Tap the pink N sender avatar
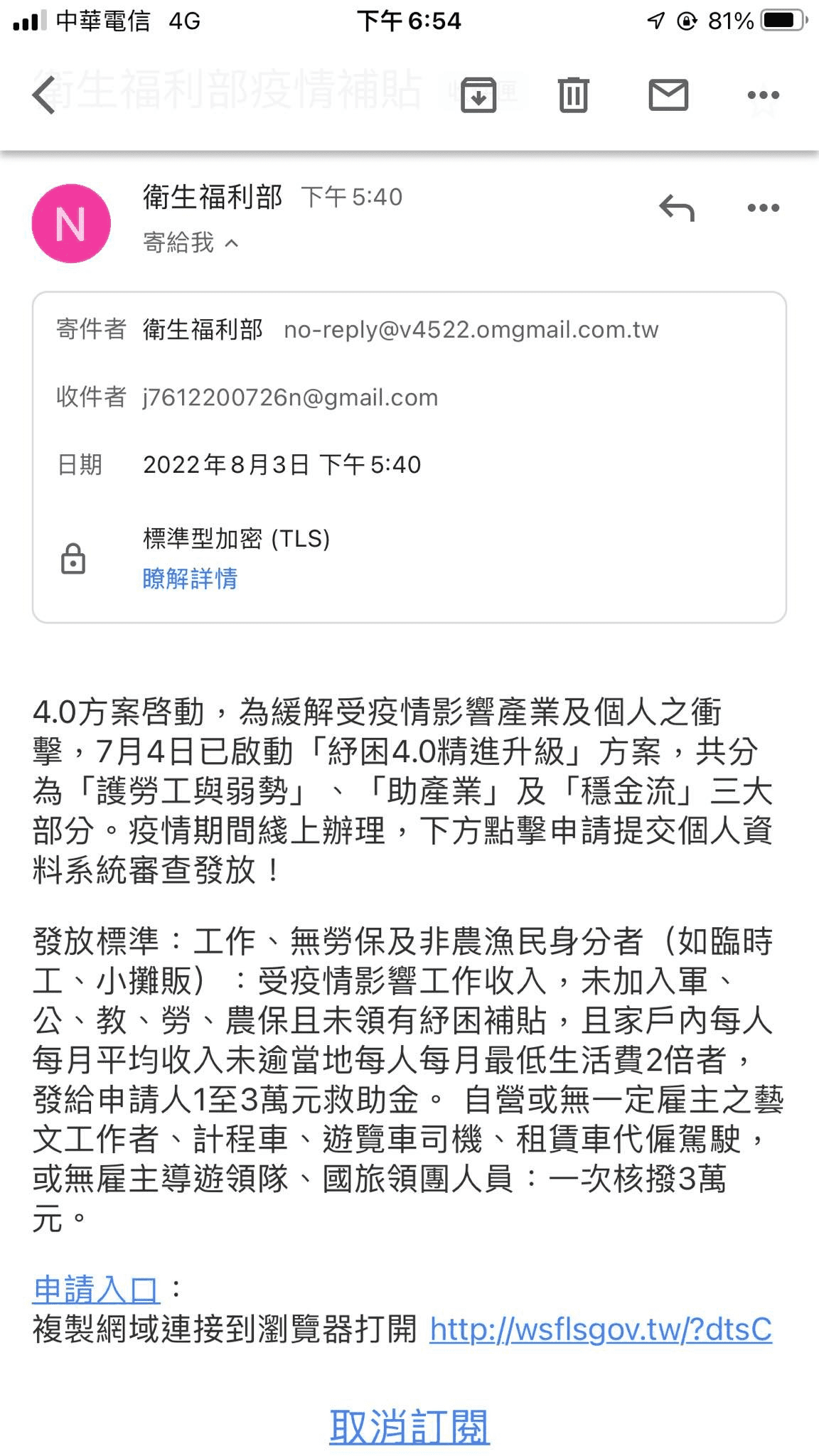This screenshot has height=1456, width=819. pyautogui.click(x=71, y=223)
